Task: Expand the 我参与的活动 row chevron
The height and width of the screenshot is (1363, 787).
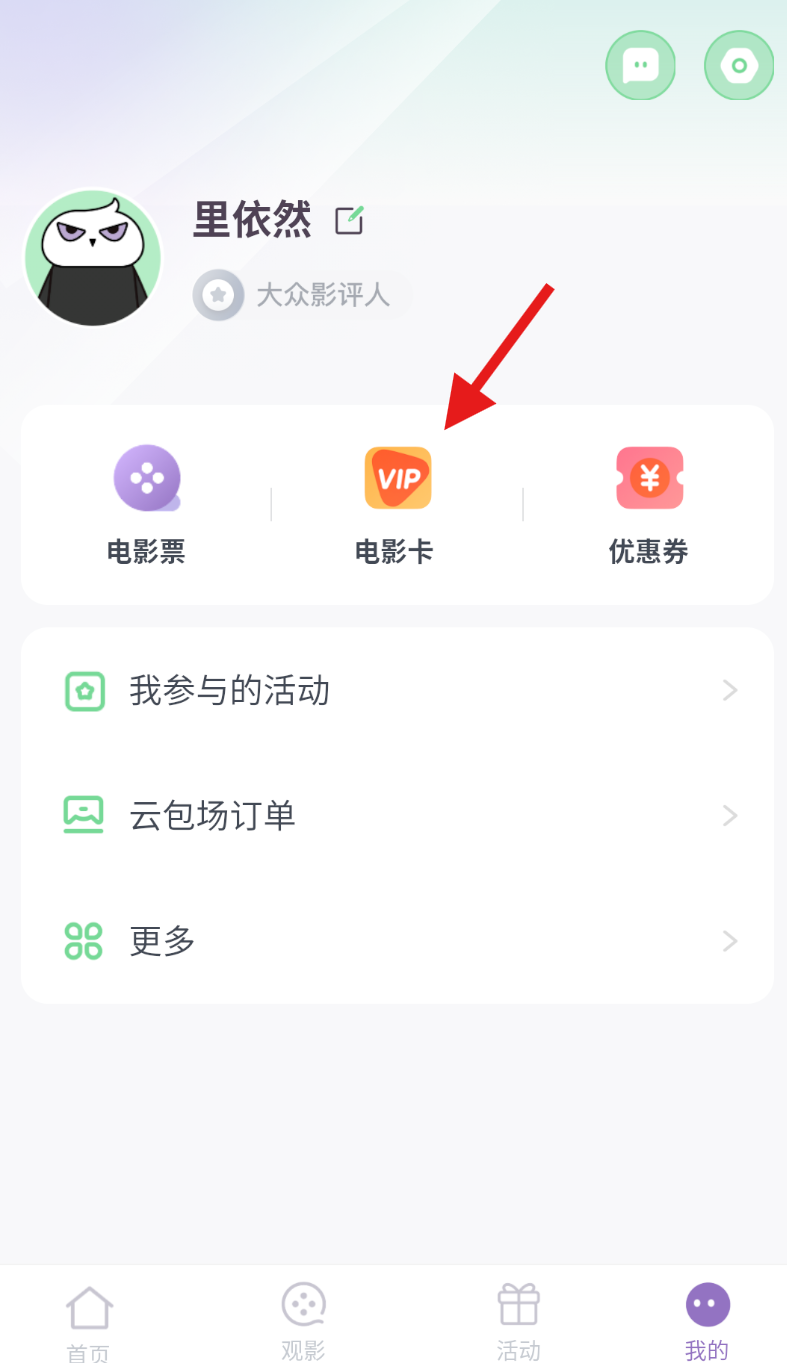Action: [730, 690]
